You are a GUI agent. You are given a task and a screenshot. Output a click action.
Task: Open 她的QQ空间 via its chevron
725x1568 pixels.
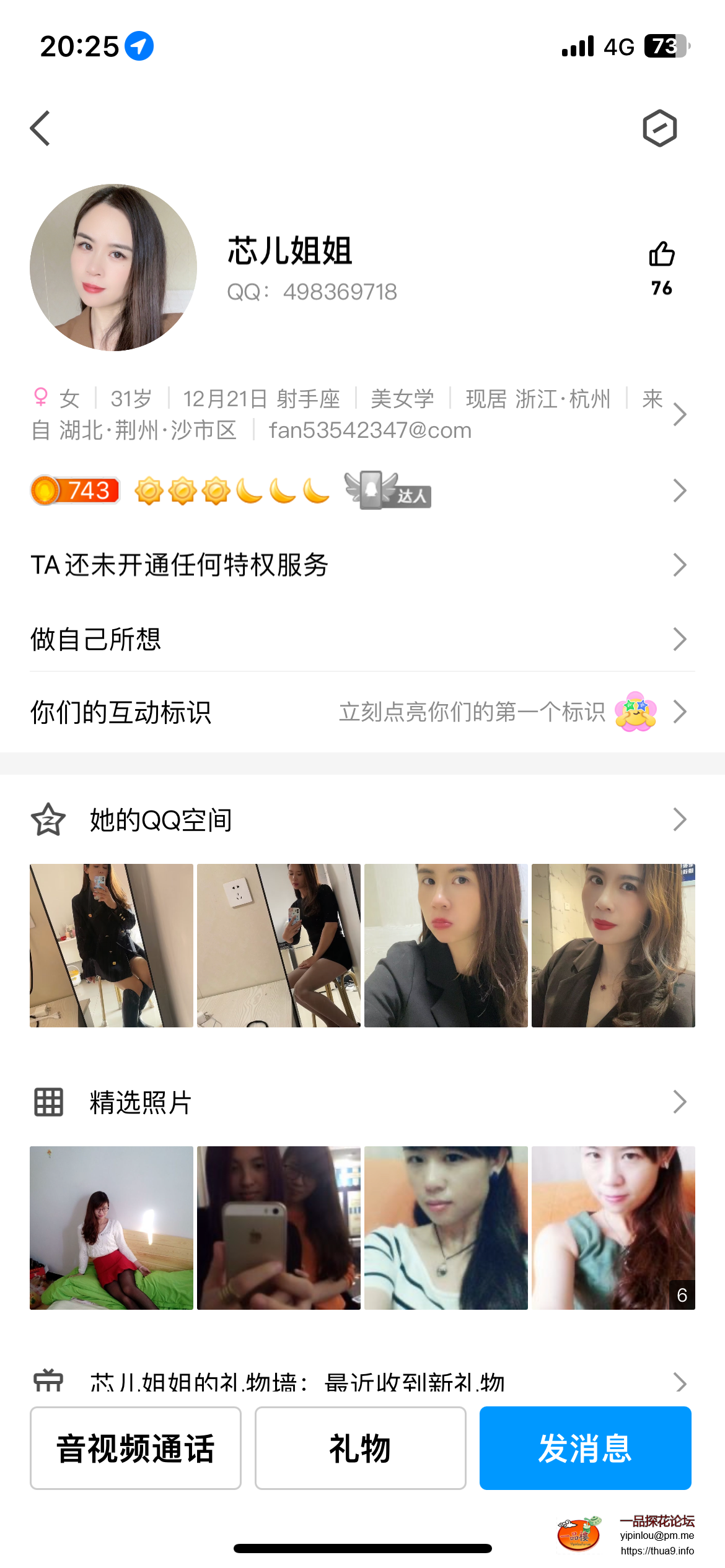680,819
